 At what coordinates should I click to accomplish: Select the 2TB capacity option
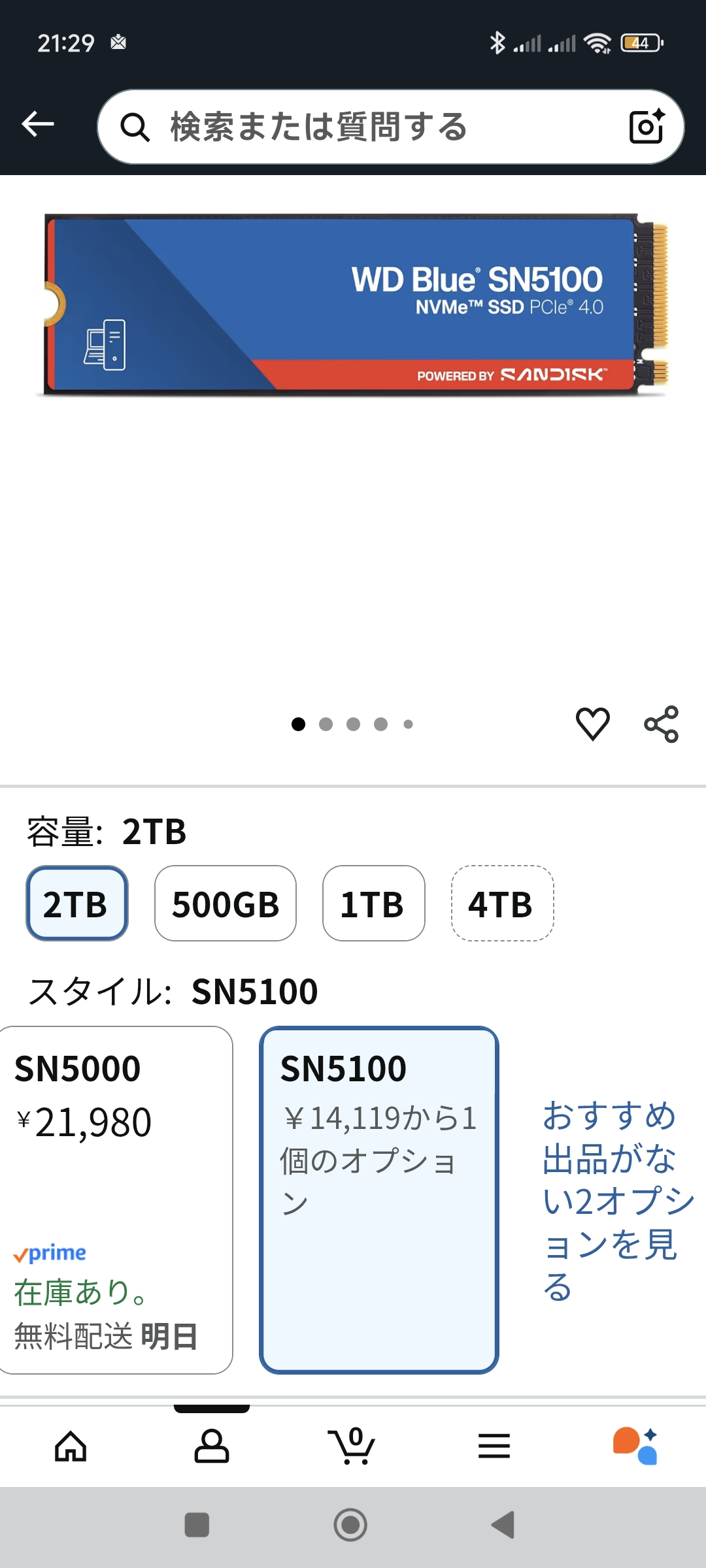76,904
